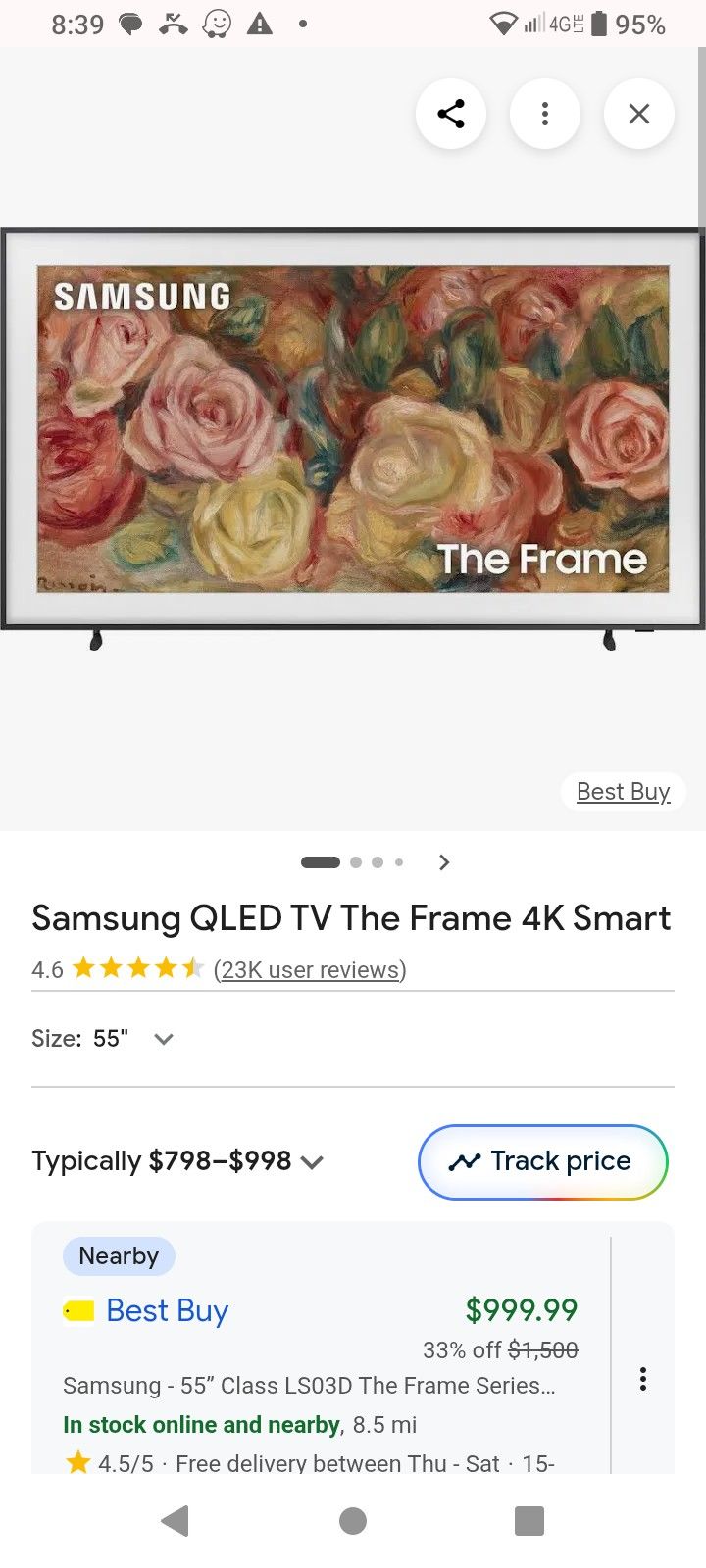Share this Samsung Frame TV listing

pyautogui.click(x=451, y=114)
